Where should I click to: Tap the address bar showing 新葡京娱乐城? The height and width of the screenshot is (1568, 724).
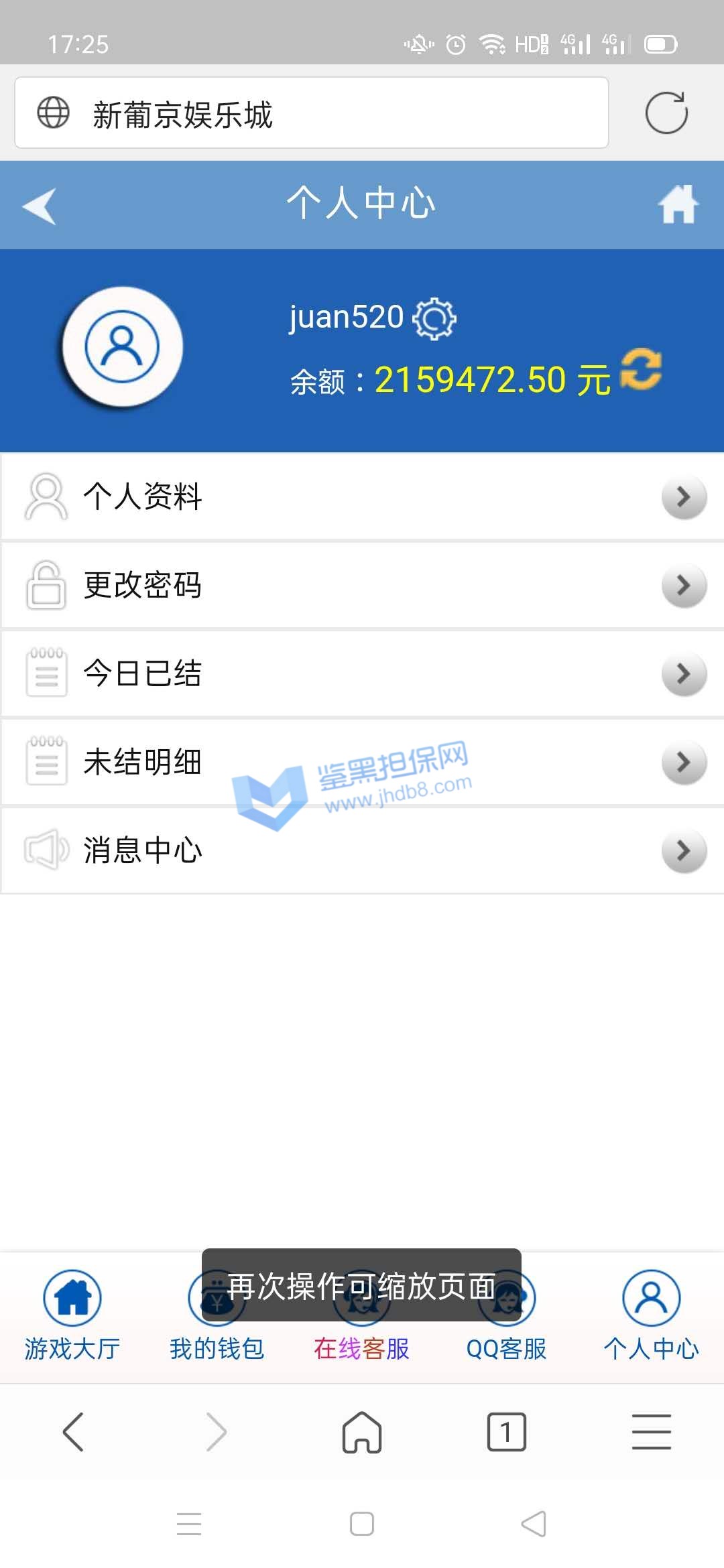[312, 113]
